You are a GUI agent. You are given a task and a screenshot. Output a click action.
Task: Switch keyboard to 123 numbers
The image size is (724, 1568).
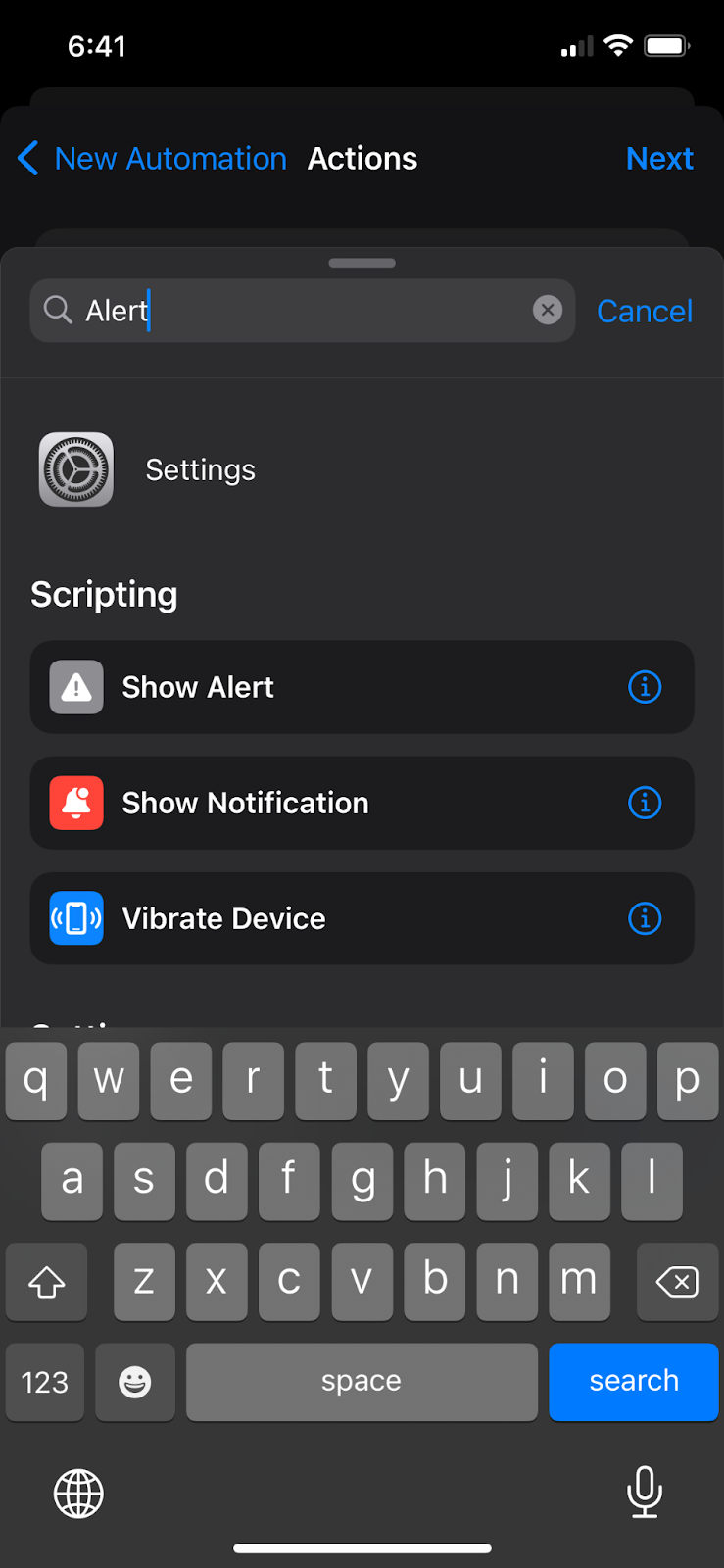coord(45,1382)
